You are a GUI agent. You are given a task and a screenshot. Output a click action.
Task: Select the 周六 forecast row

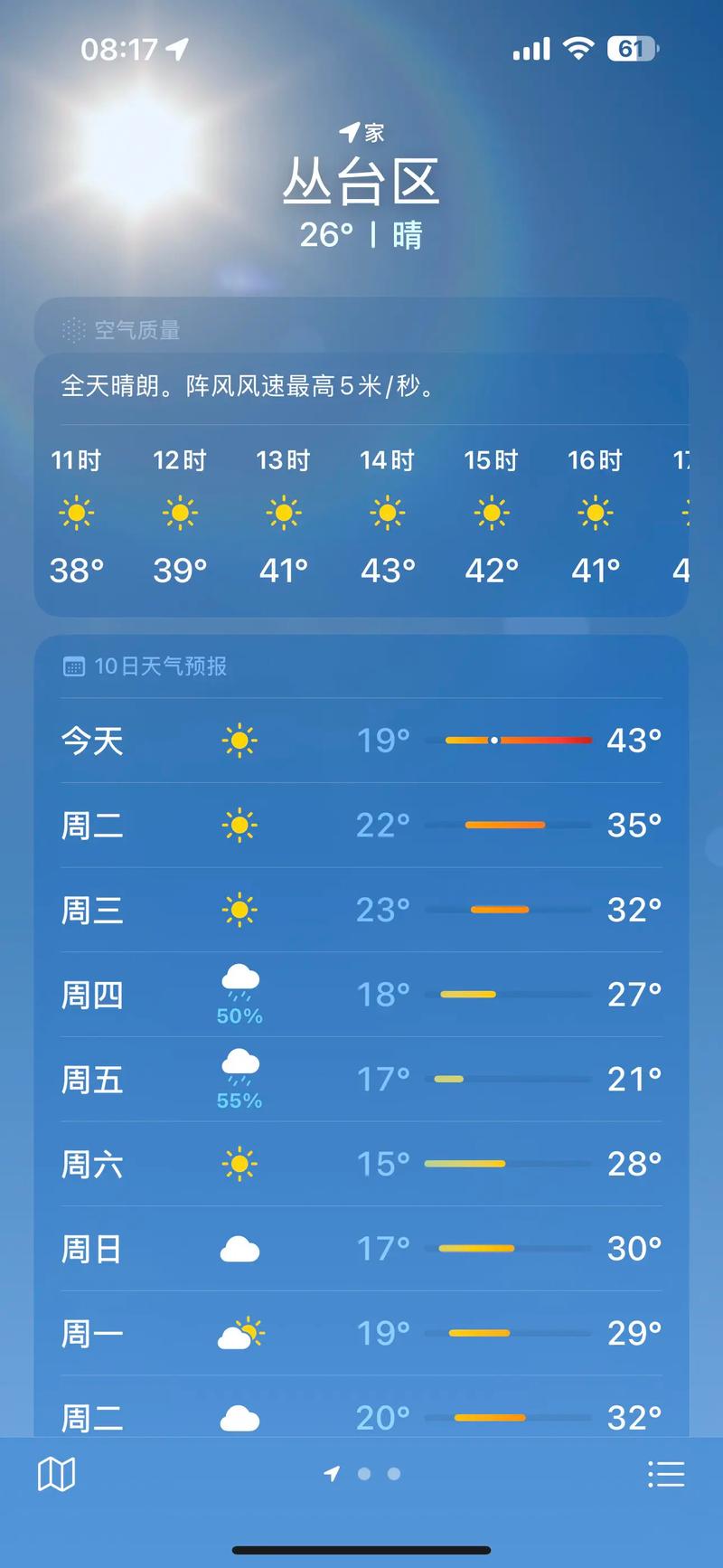361,1165
